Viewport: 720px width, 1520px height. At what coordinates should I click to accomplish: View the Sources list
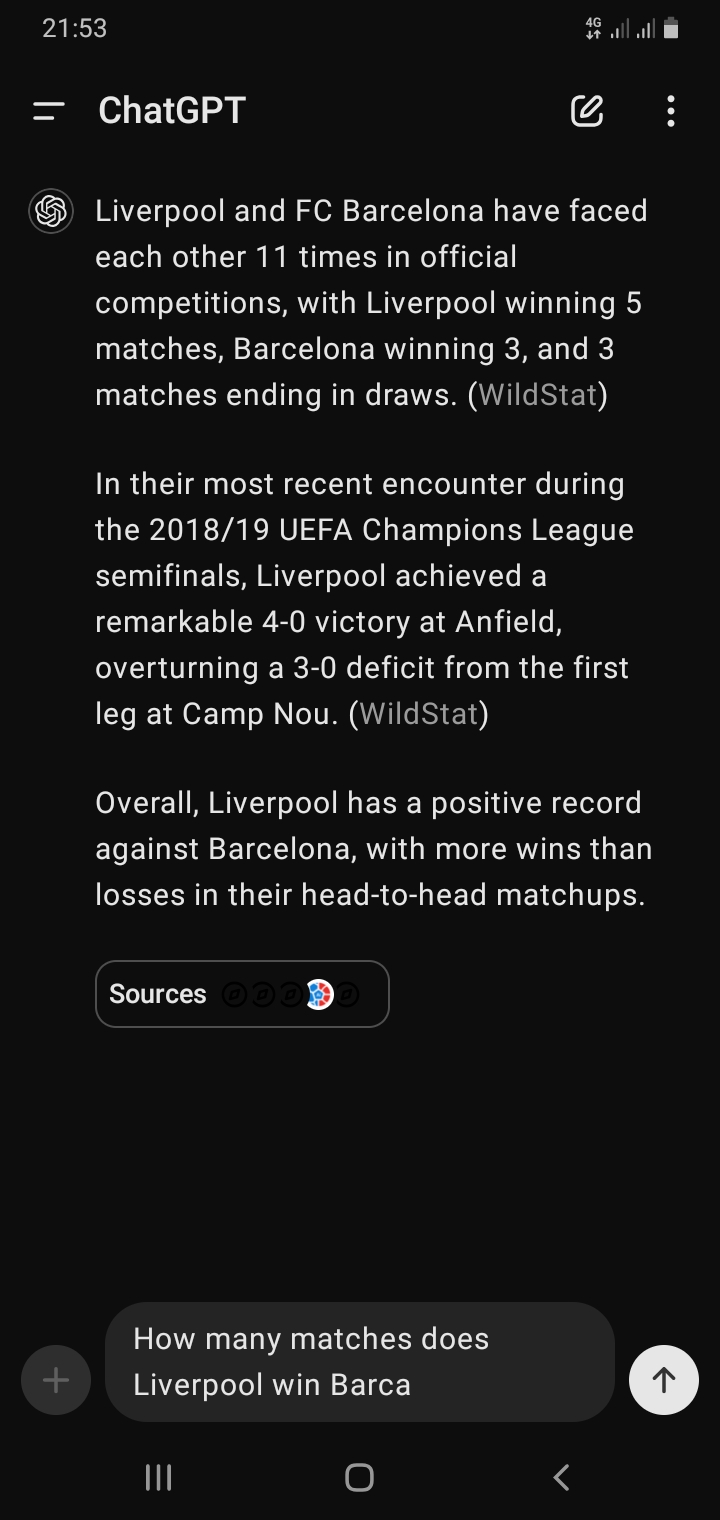tap(242, 994)
